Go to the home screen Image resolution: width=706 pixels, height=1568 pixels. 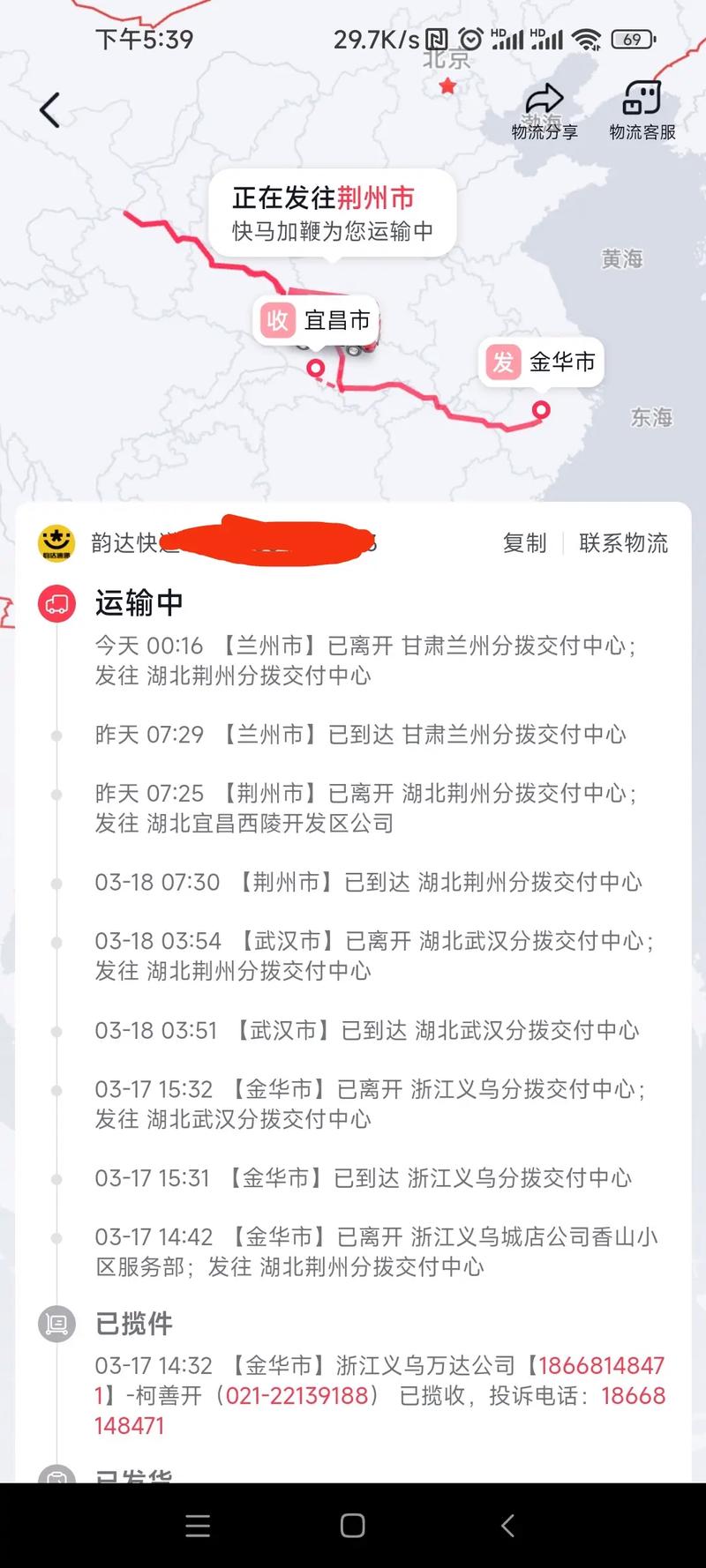pyautogui.click(x=353, y=1526)
